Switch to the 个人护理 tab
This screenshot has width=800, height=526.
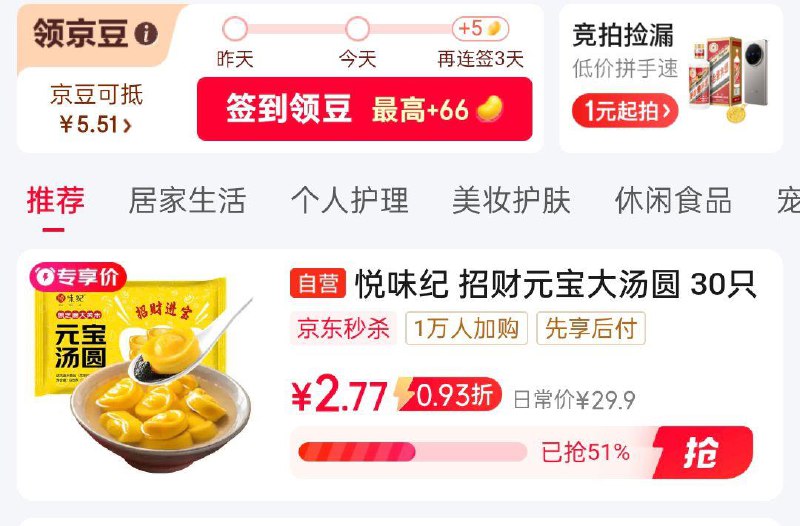coord(349,201)
